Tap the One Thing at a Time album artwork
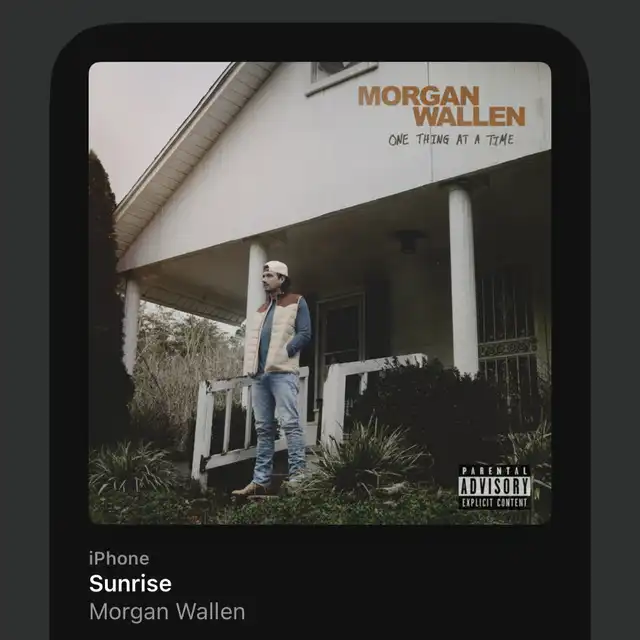The width and height of the screenshot is (640, 640). (x=320, y=293)
